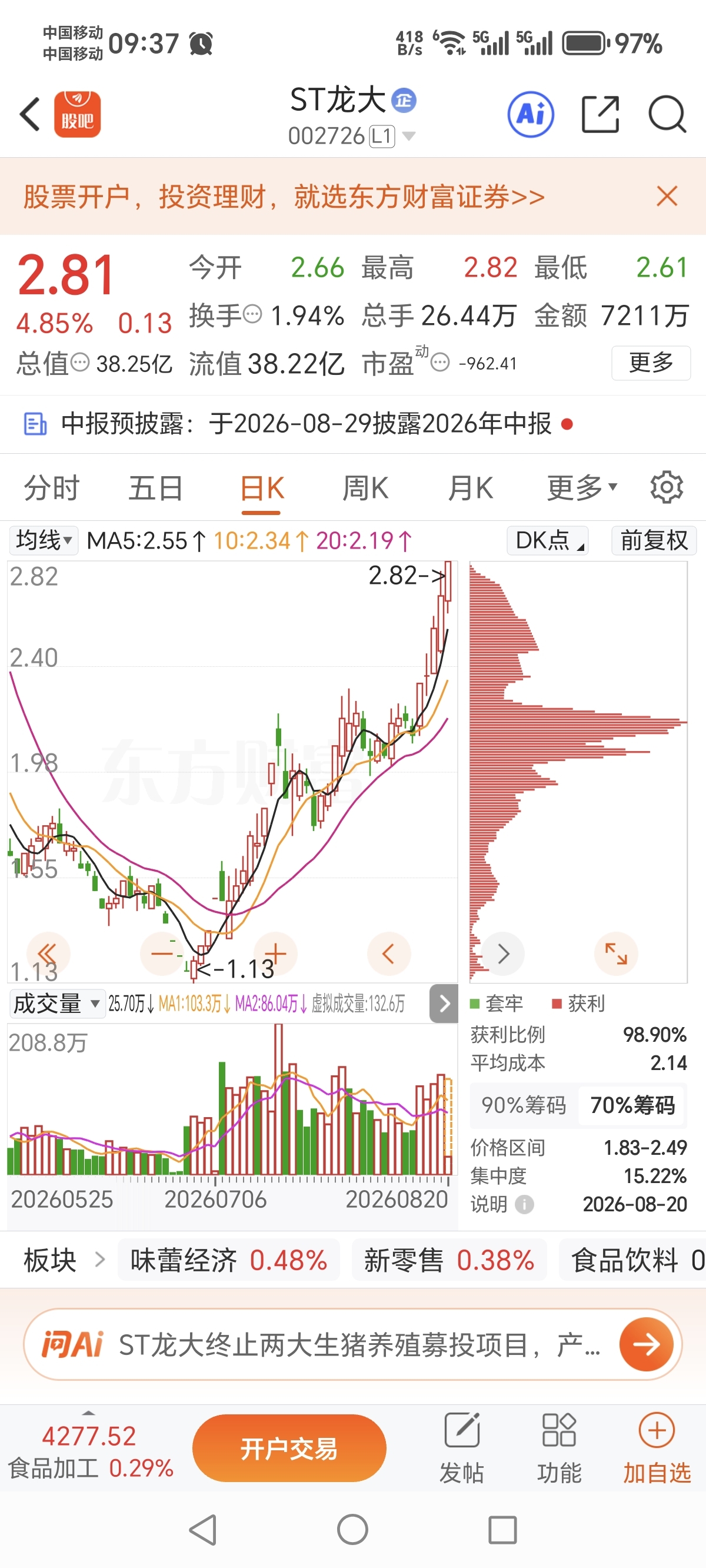Viewport: 706px width, 1568px height.
Task: Share this stock page
Action: tap(600, 114)
